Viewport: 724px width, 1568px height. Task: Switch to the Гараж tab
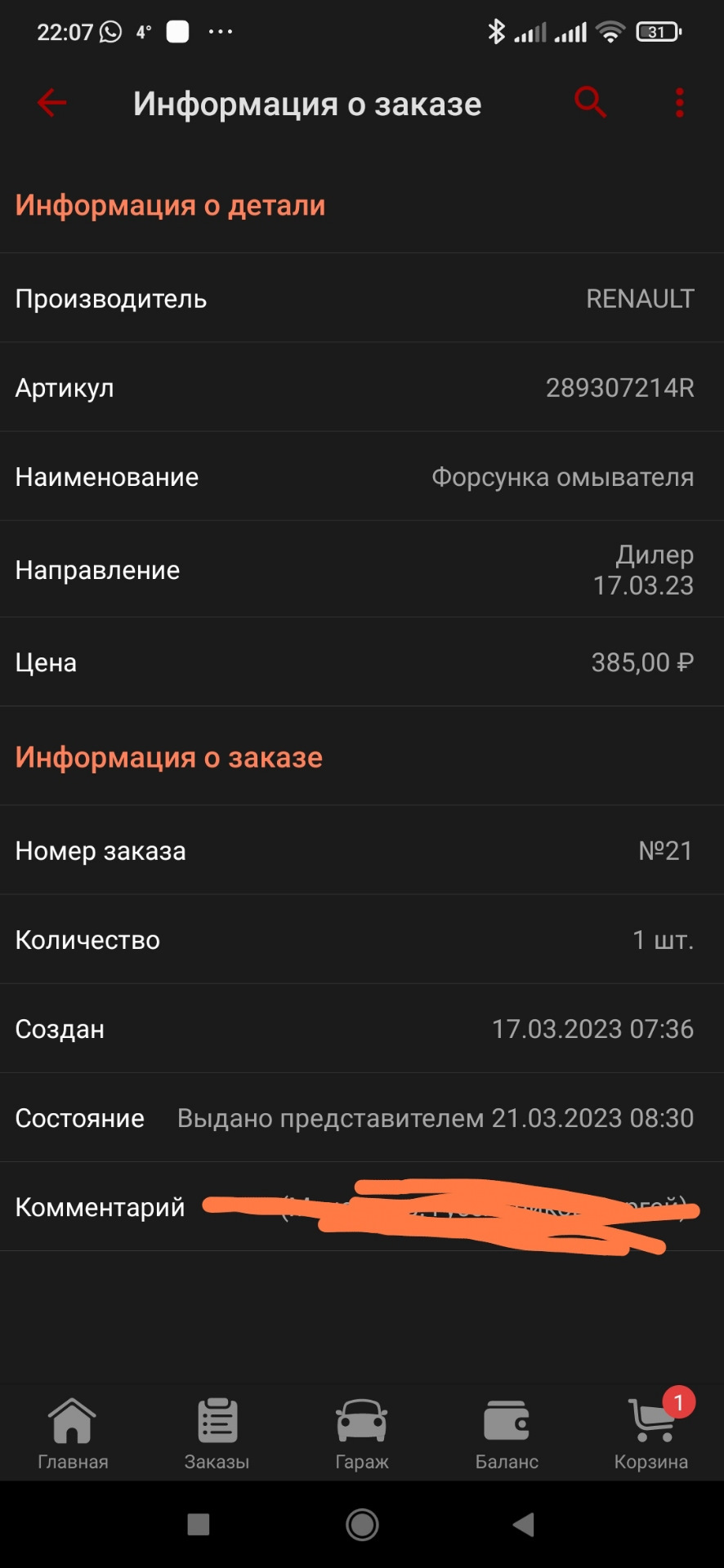pyautogui.click(x=362, y=1434)
